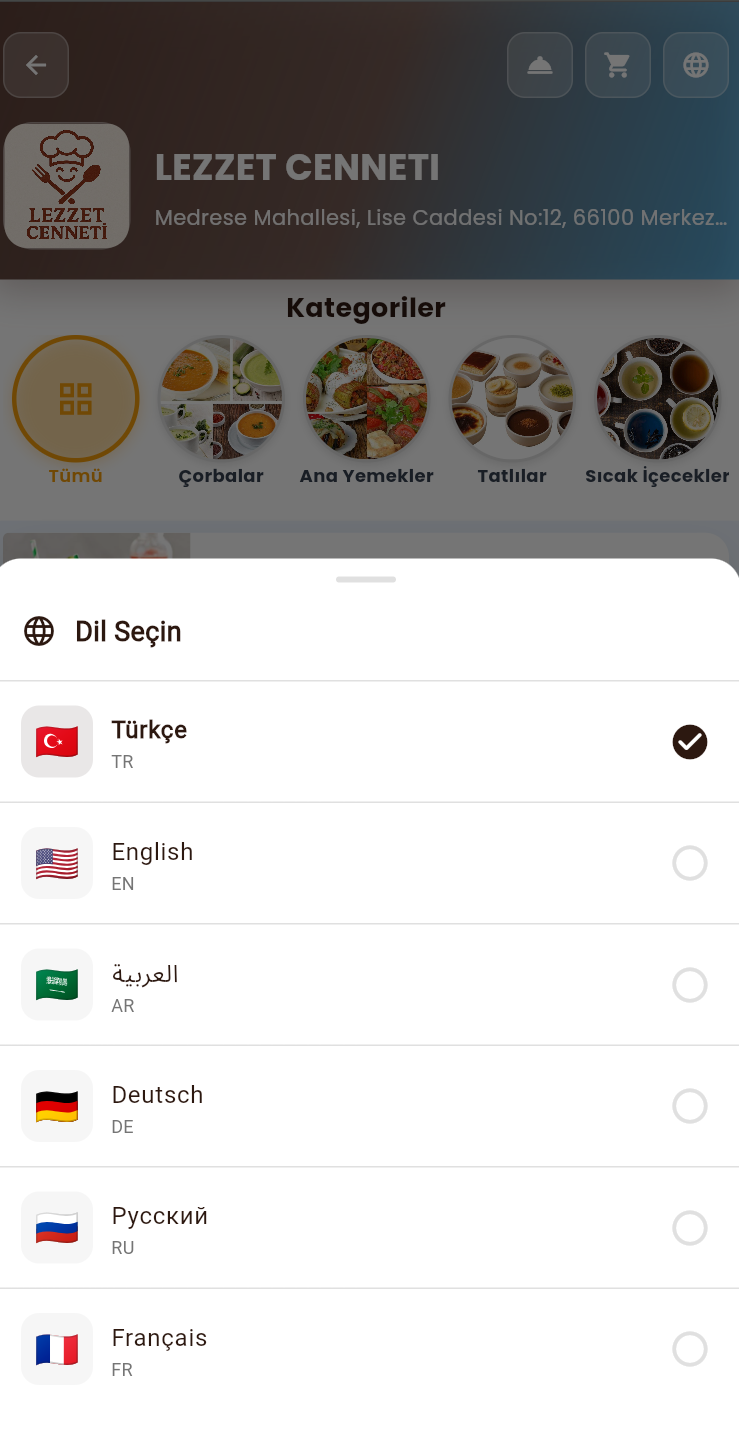The height and width of the screenshot is (1432, 739).
Task: Open the Çorbalar category
Action: pos(221,398)
